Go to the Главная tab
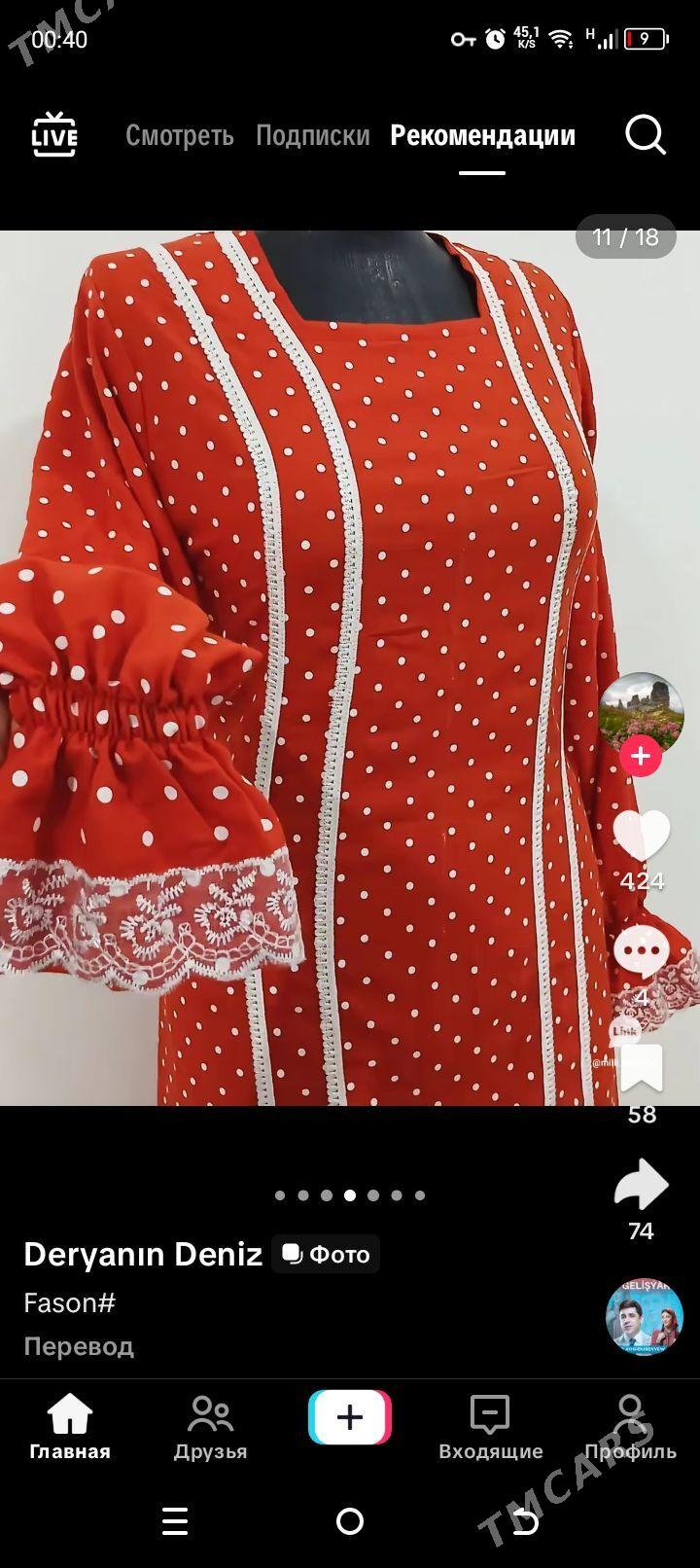 tap(70, 1426)
